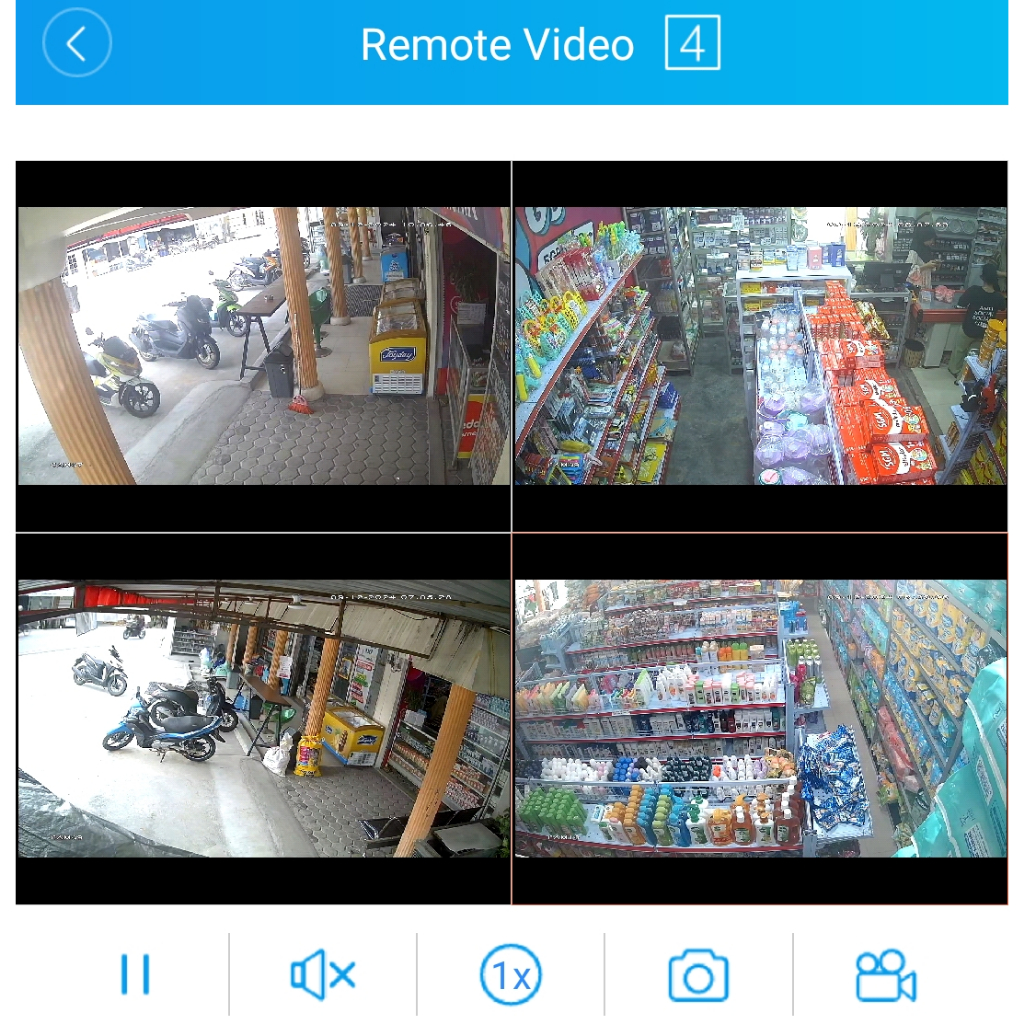
Task: Start recording with the video camera icon
Action: click(886, 975)
